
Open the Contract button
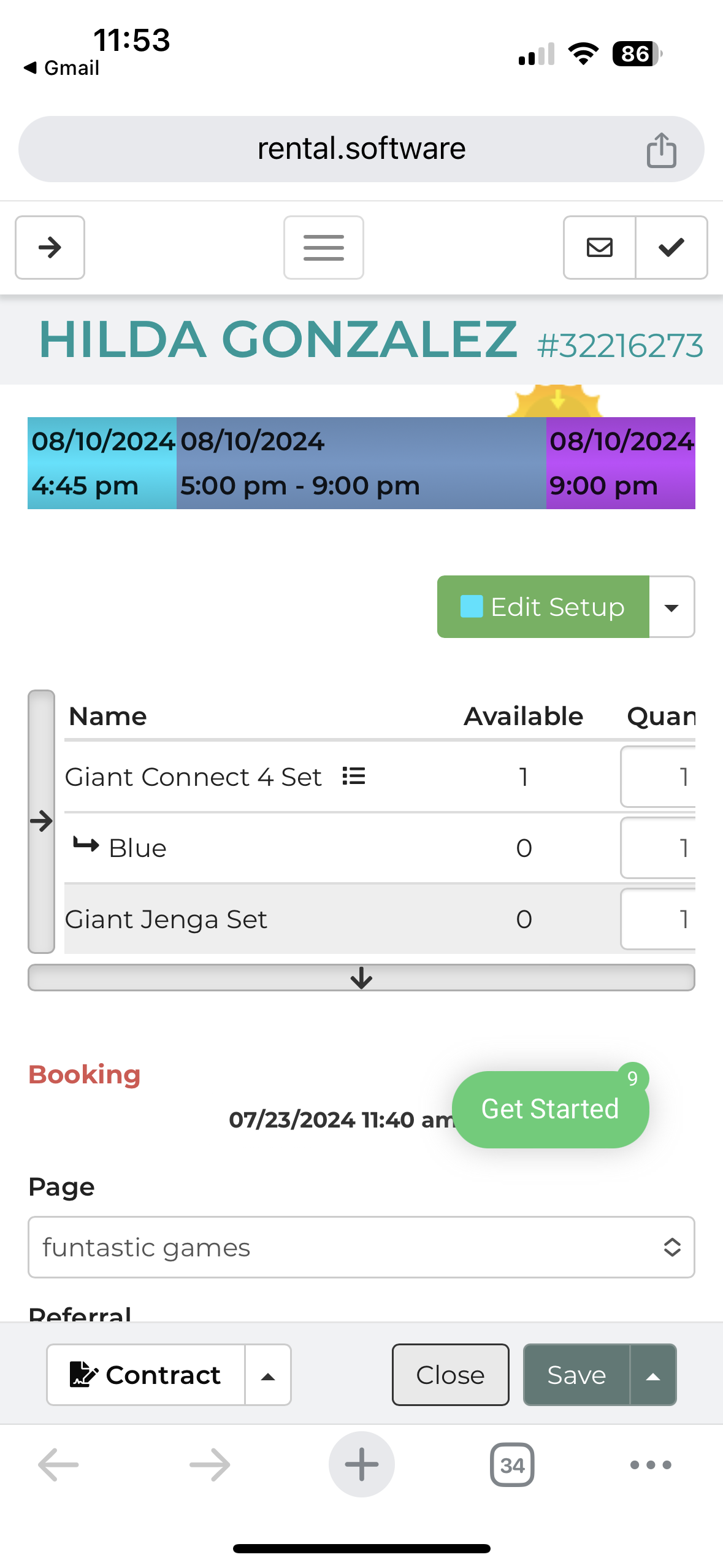(x=146, y=1375)
